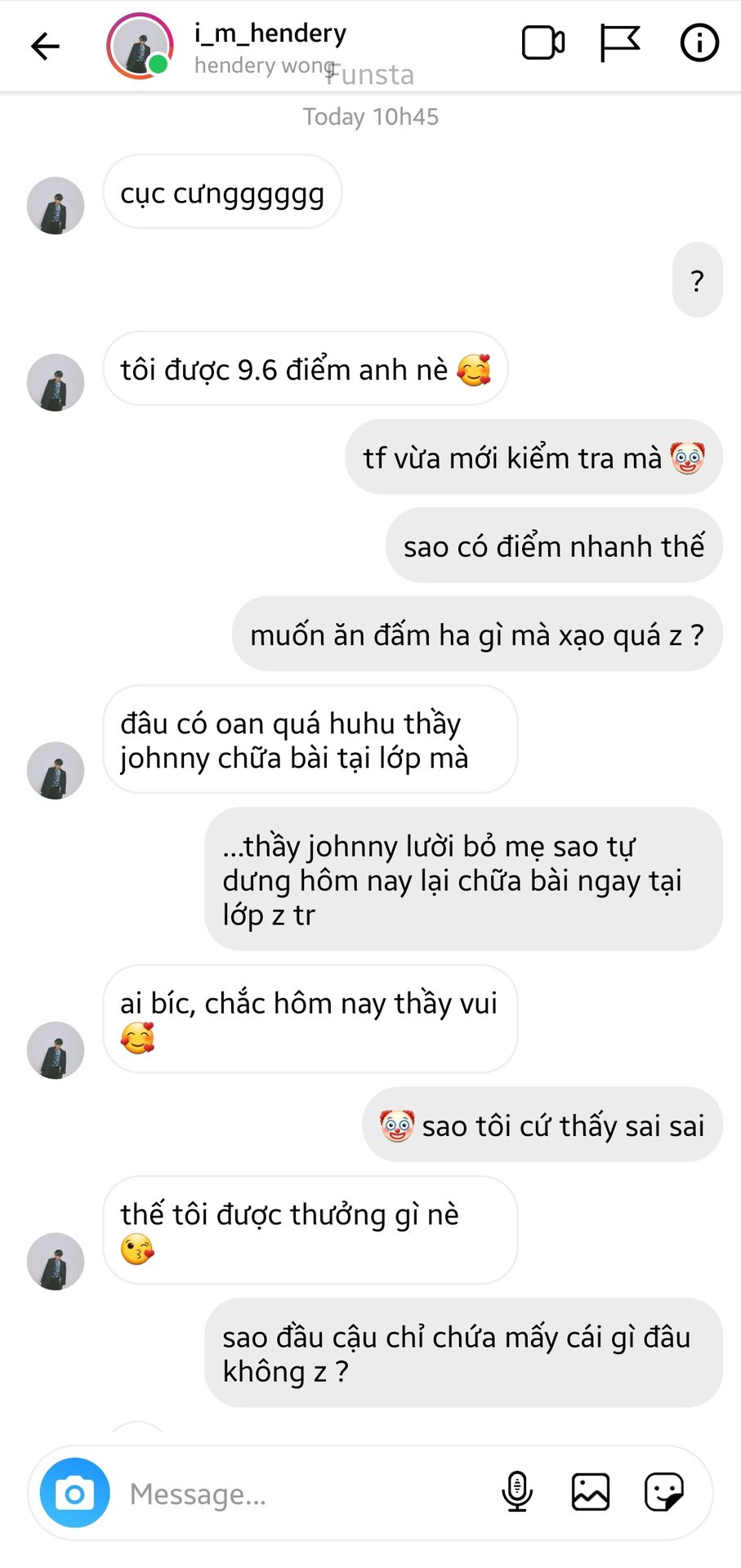Screen dimensions: 741x1568
Task: Flag this conversation
Action: tap(619, 43)
